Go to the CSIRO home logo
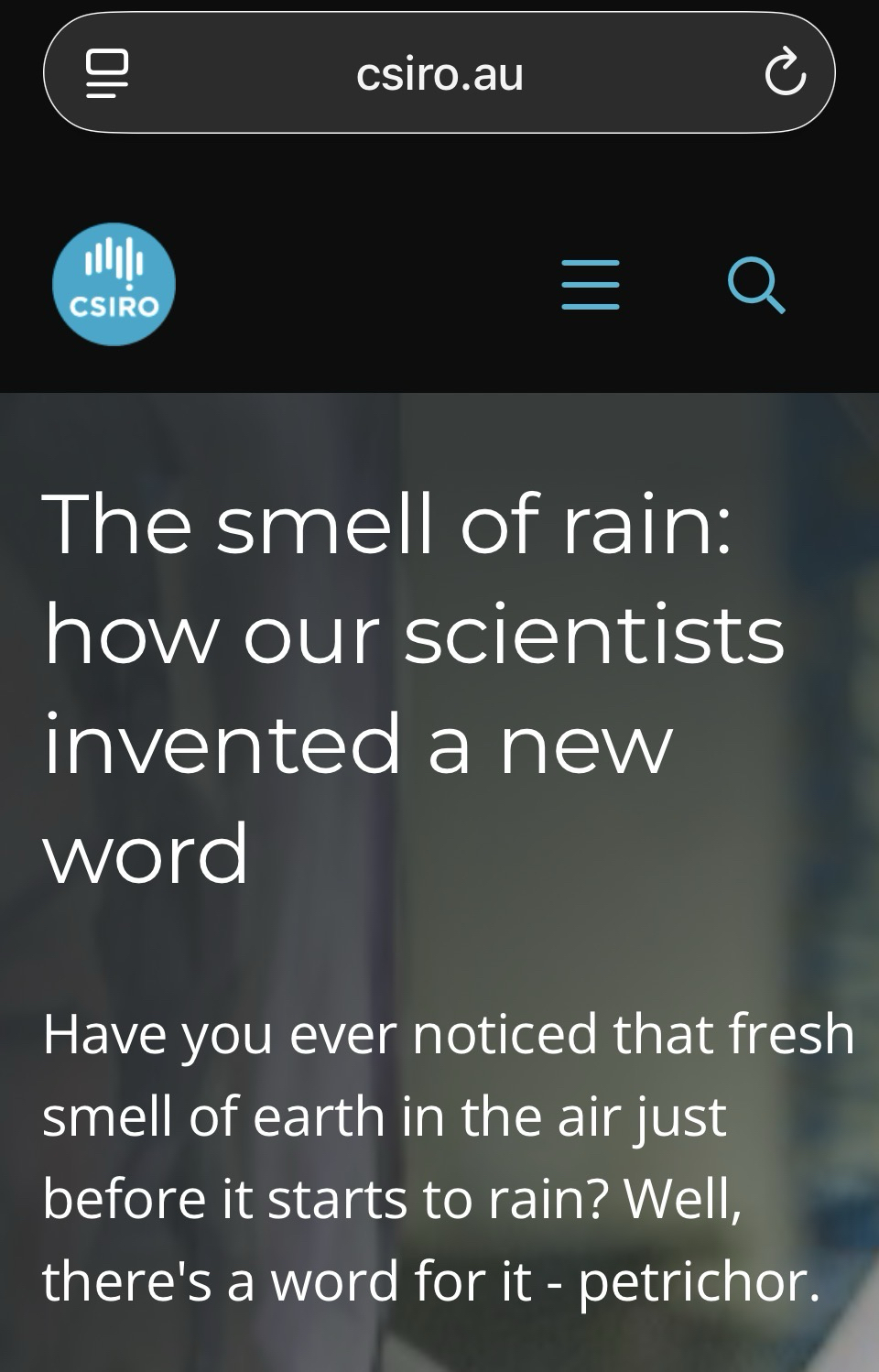 (x=114, y=284)
